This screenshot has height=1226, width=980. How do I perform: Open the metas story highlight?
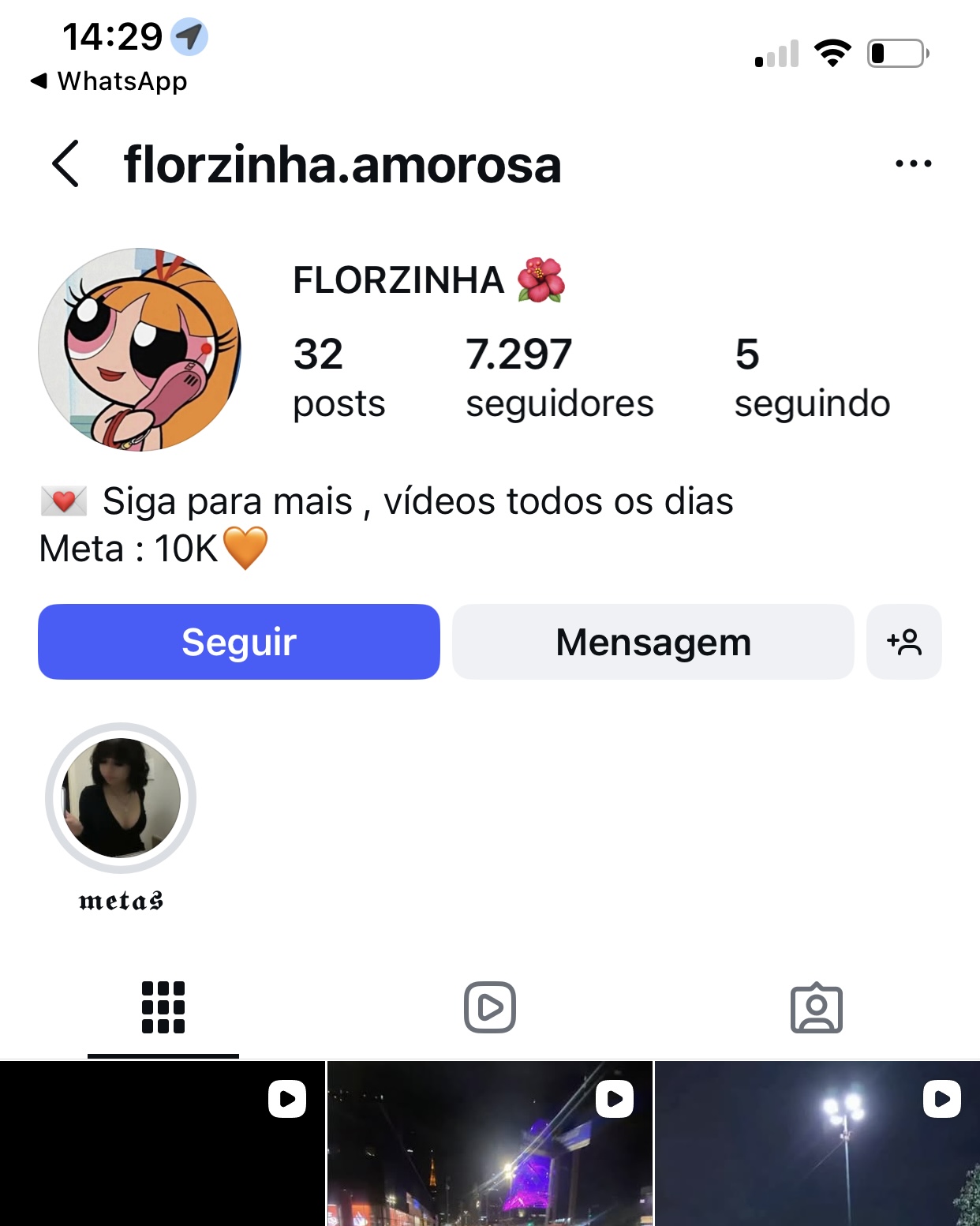pos(121,798)
